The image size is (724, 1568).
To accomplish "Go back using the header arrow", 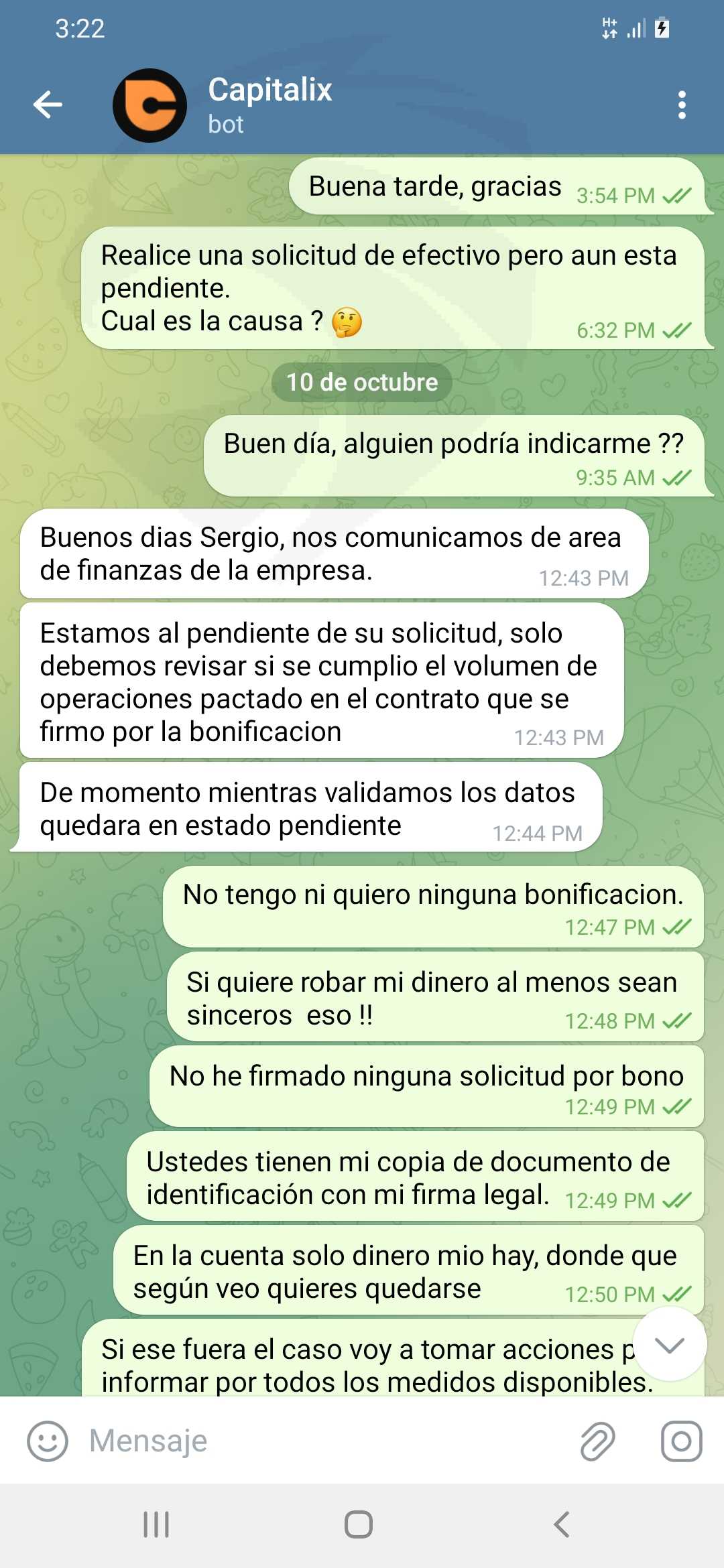I will click(x=48, y=105).
